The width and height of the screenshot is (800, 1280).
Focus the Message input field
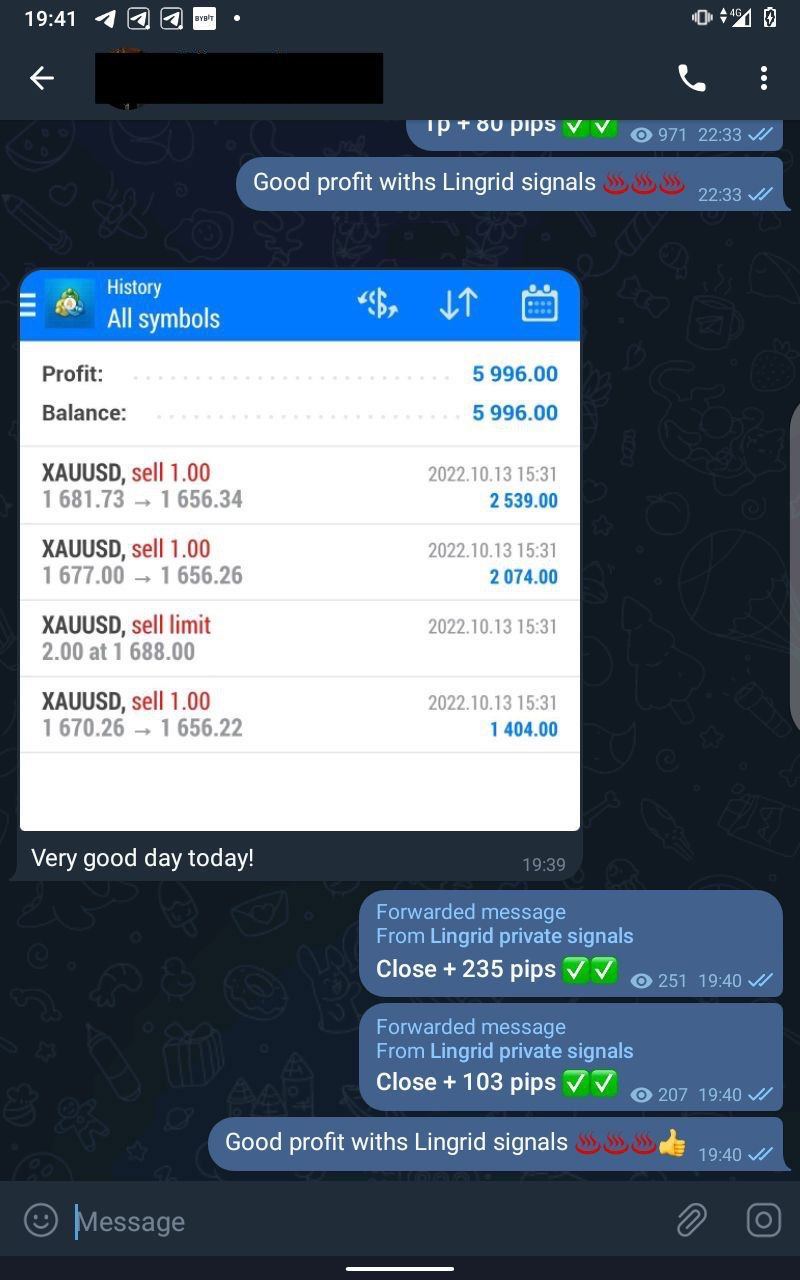pos(370,1221)
